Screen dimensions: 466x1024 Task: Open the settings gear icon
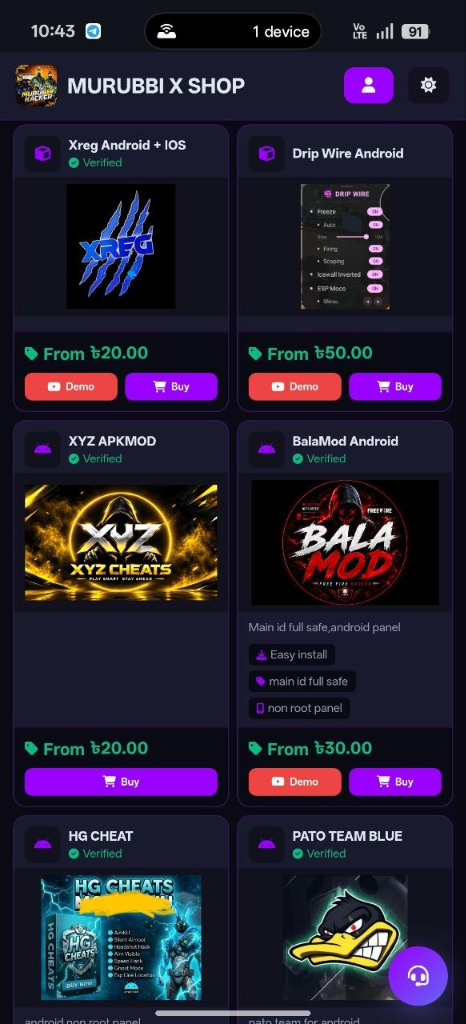tap(428, 86)
